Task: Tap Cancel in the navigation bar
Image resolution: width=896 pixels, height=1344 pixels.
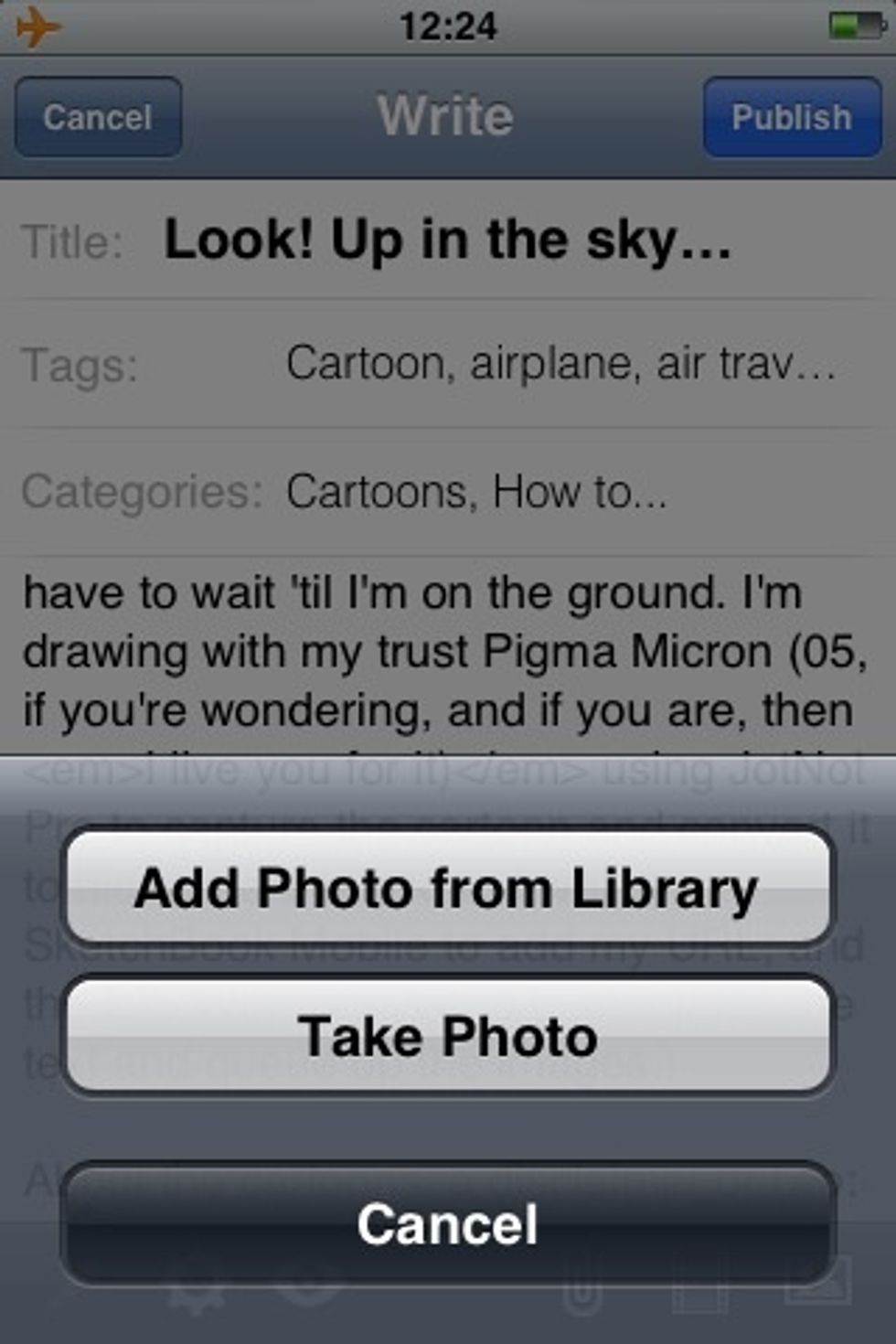Action: tap(98, 116)
